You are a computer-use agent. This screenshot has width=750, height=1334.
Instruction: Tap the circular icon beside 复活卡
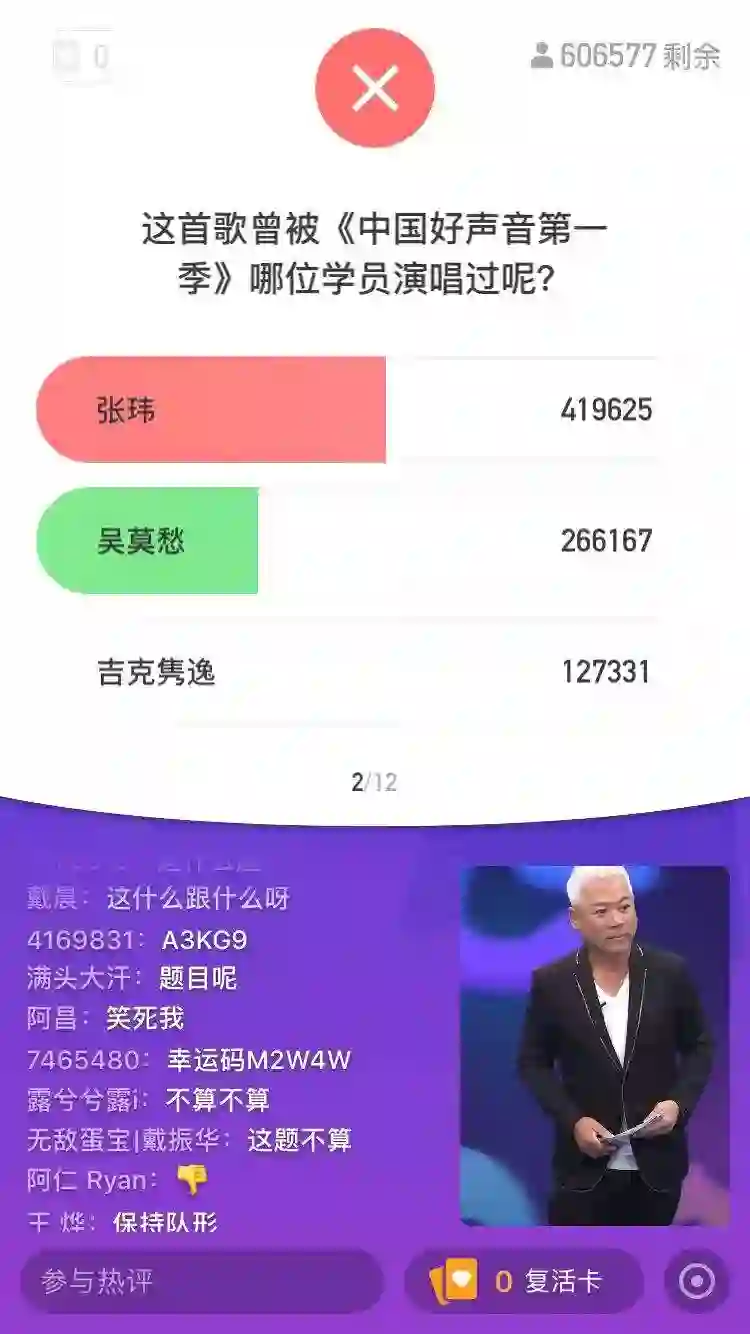coord(697,1281)
